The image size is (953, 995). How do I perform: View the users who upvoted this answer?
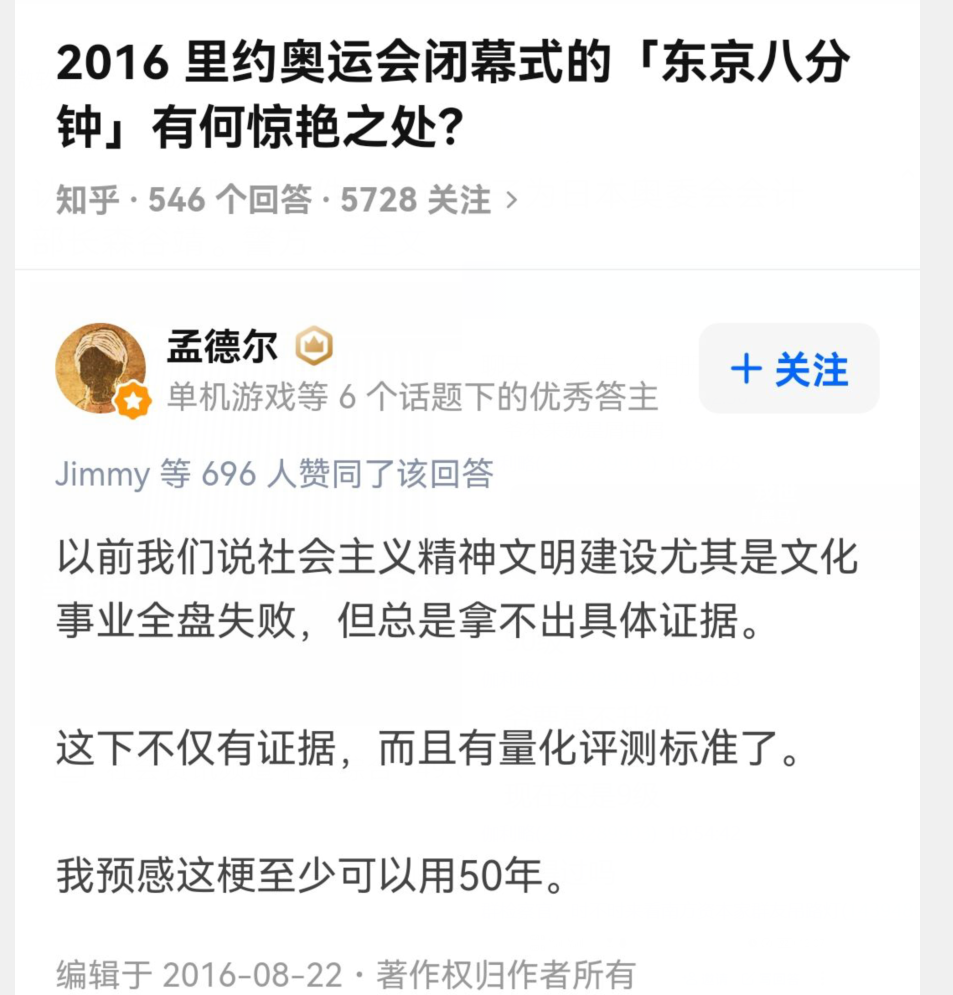pyautogui.click(x=274, y=473)
